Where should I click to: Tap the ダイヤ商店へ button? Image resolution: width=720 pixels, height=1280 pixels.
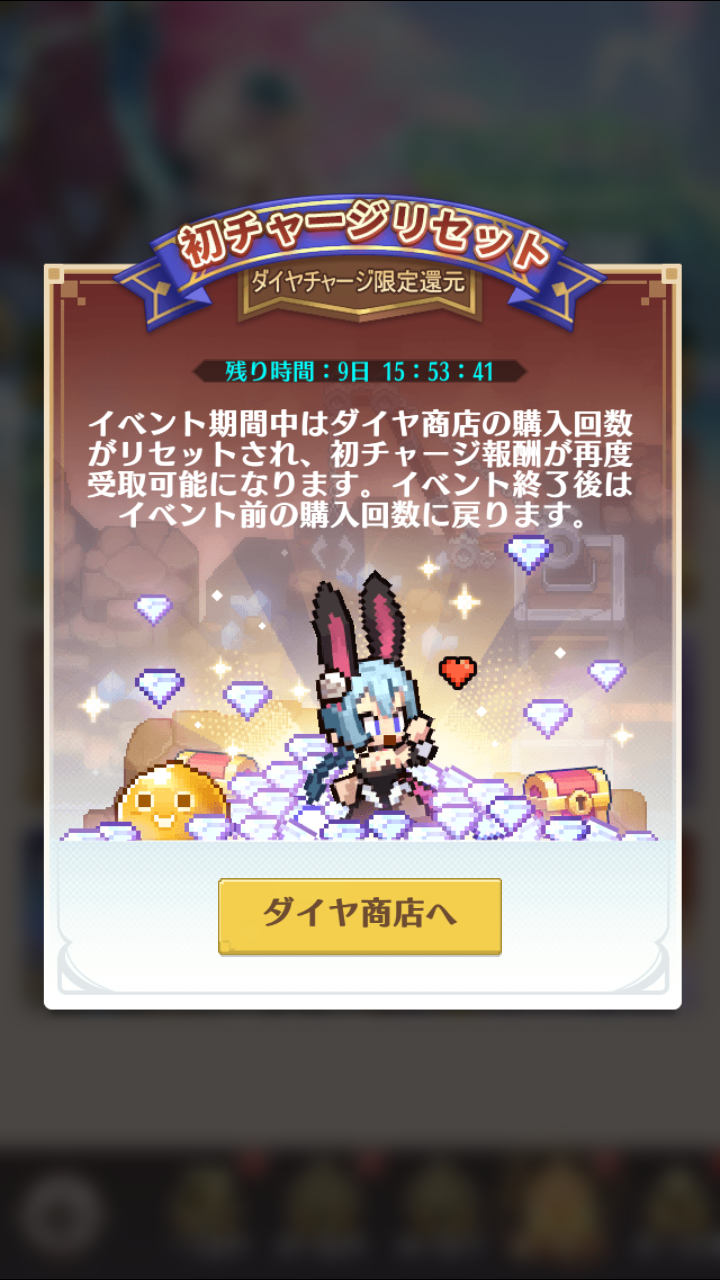click(x=360, y=915)
